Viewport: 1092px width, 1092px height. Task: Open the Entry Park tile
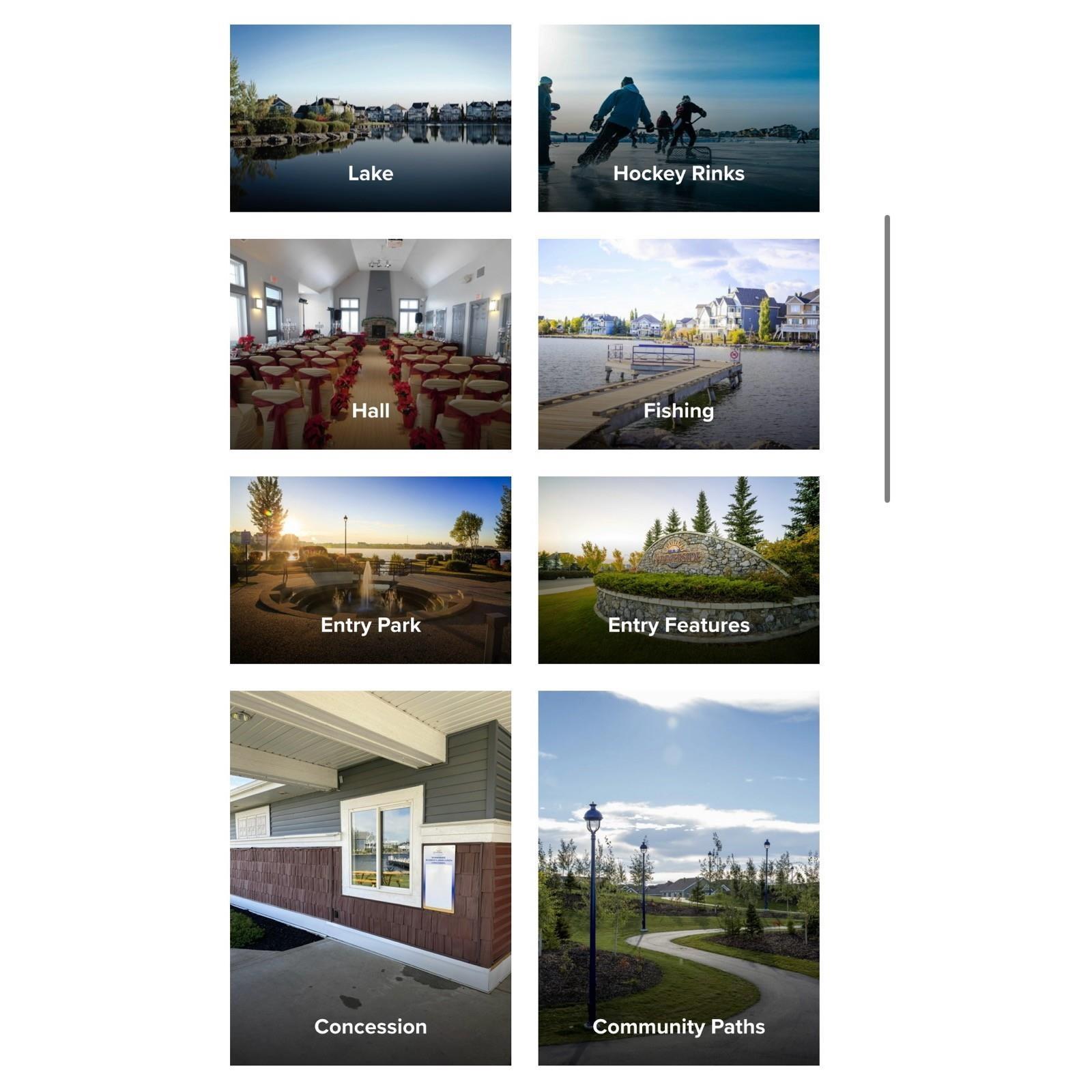[370, 569]
